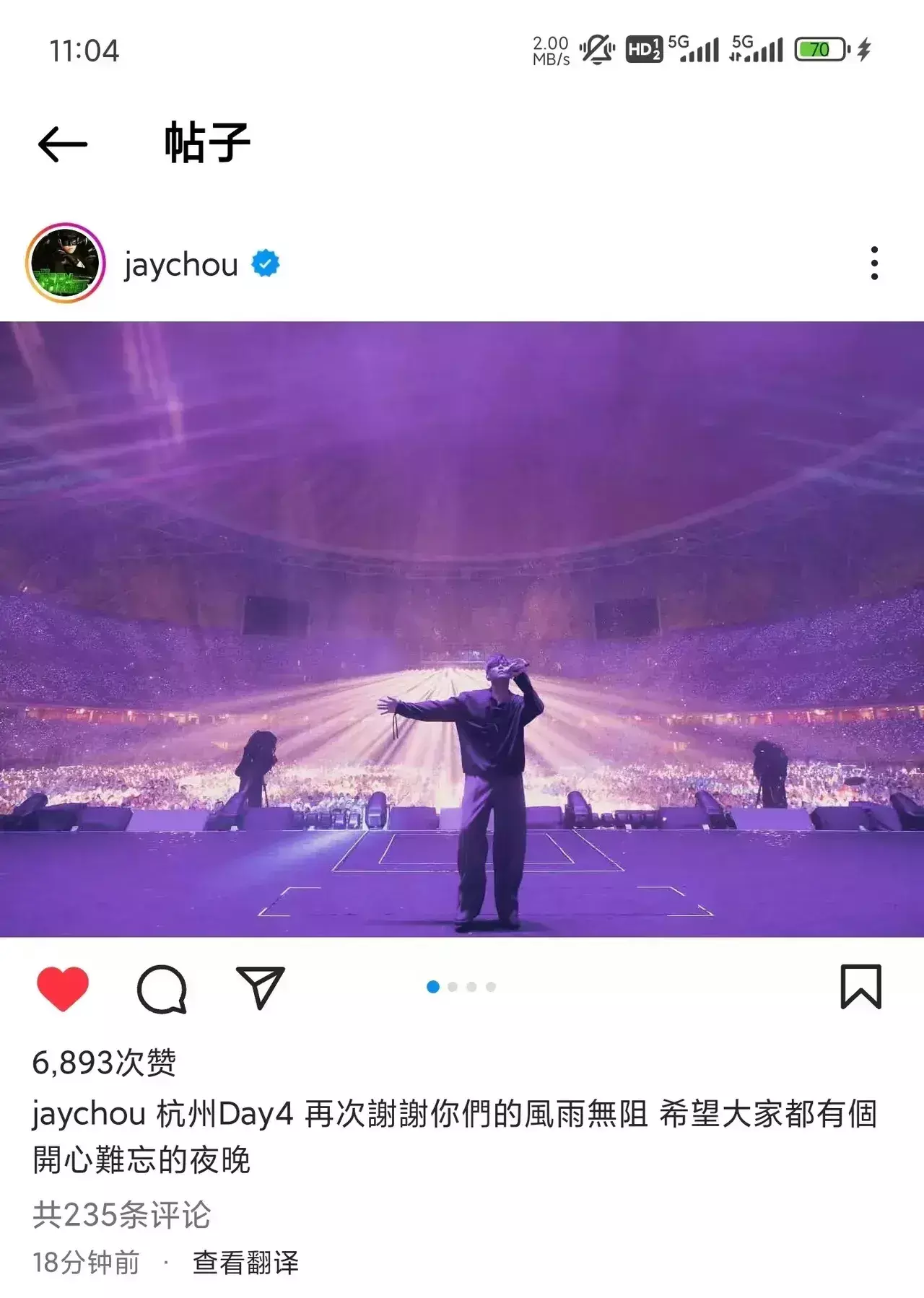Unlike the post with the red heart
Image resolution: width=924 pixels, height=1298 pixels.
pyautogui.click(x=63, y=988)
